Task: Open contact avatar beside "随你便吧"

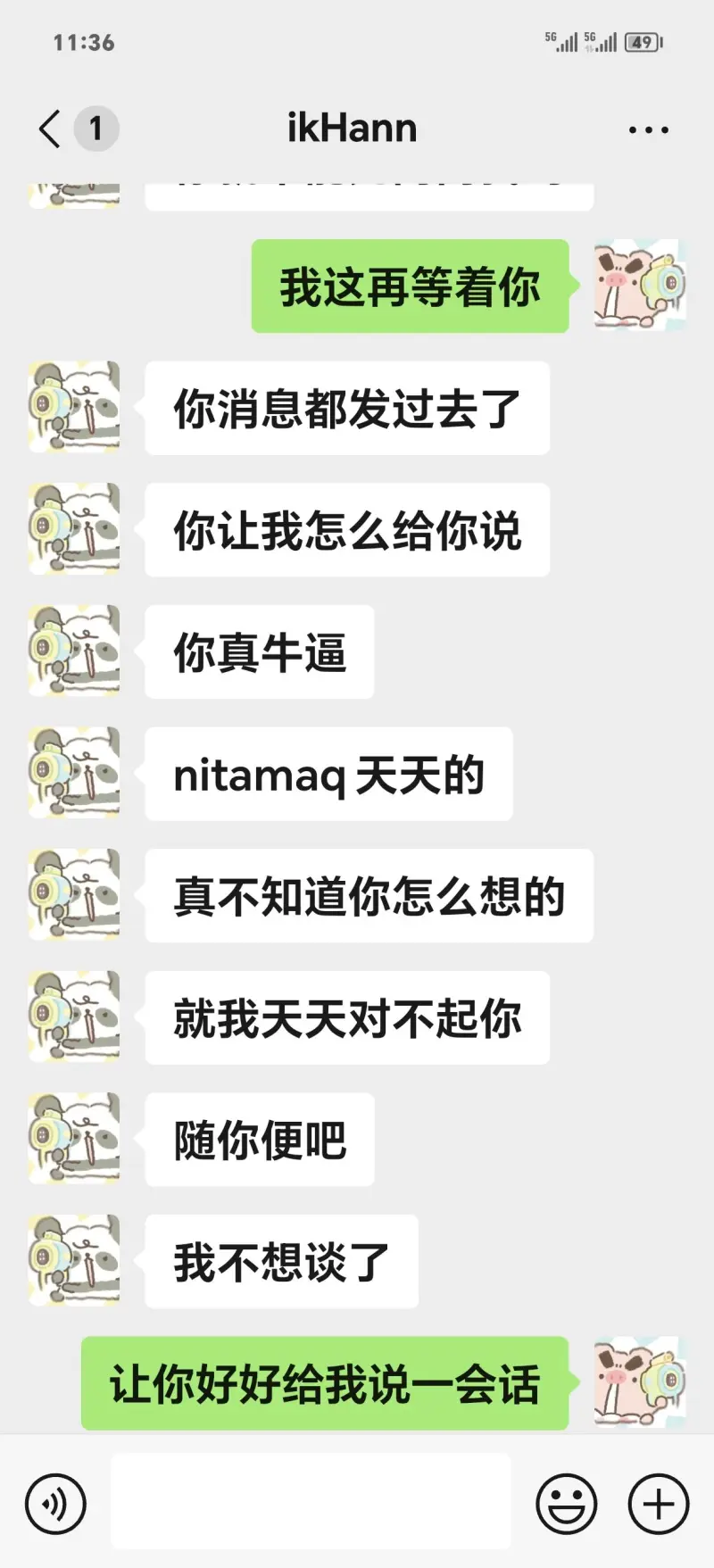Action: click(74, 1139)
